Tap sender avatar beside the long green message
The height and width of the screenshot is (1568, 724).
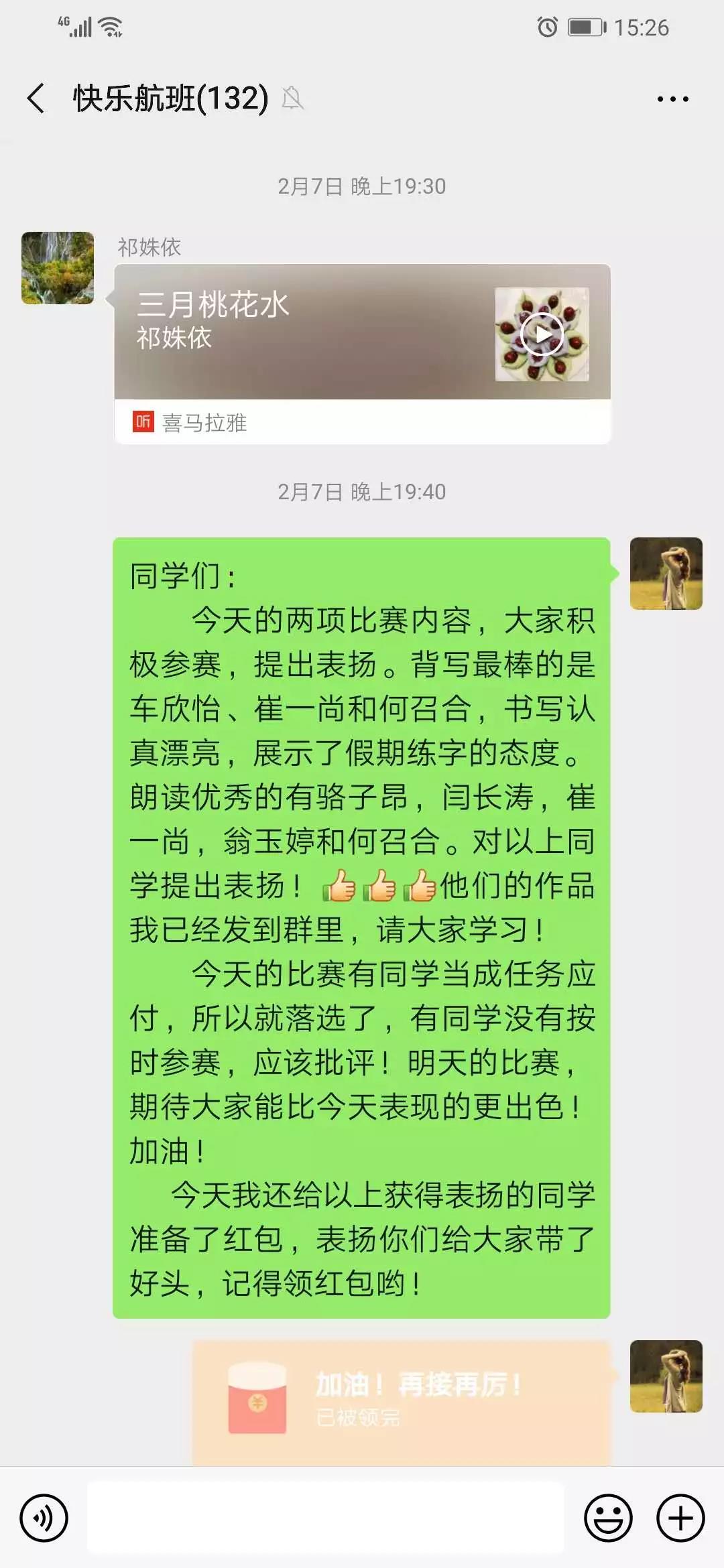click(x=666, y=574)
